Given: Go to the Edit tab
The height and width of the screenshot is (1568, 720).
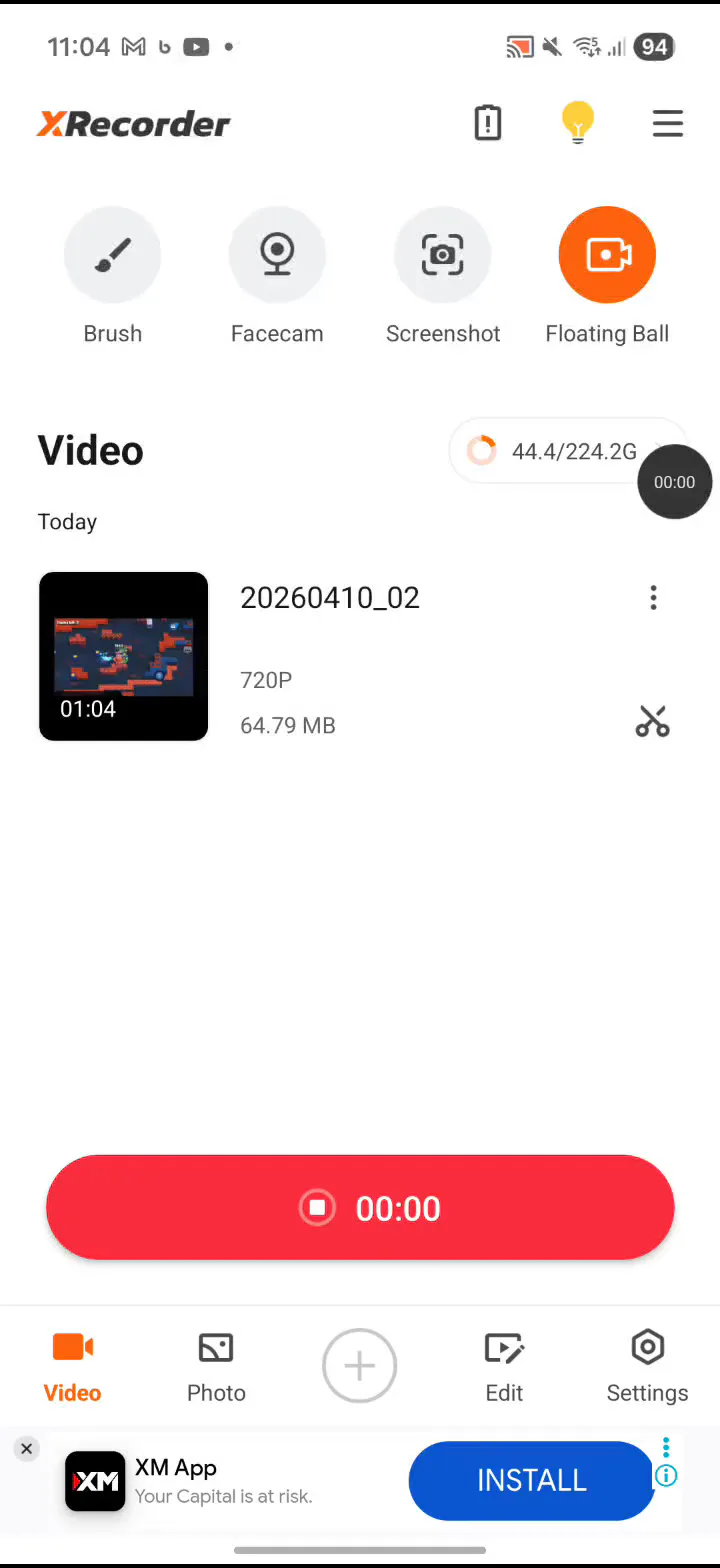Looking at the screenshot, I should point(504,1366).
